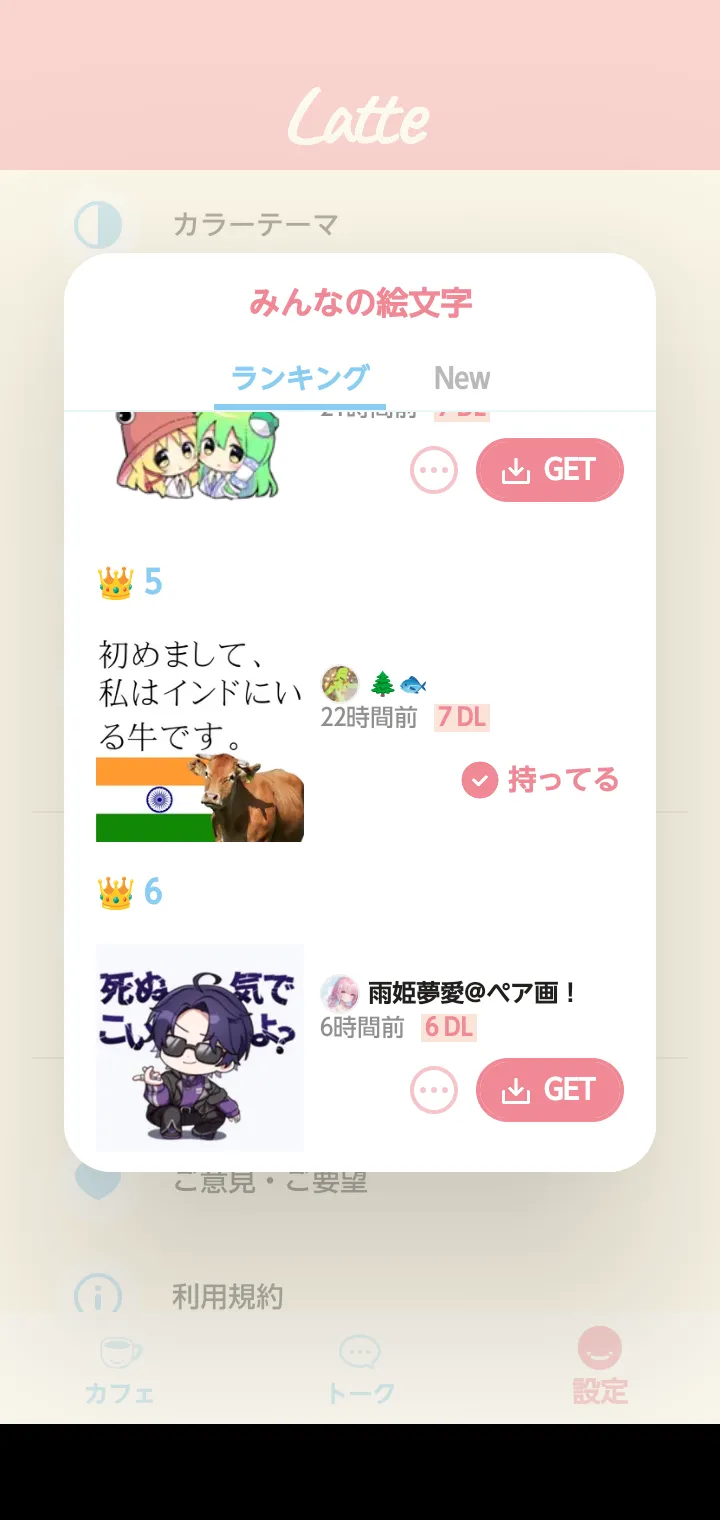Download the emoji by 雨姫夢愛@ペア画！
This screenshot has width=720, height=1520.
pos(550,1090)
